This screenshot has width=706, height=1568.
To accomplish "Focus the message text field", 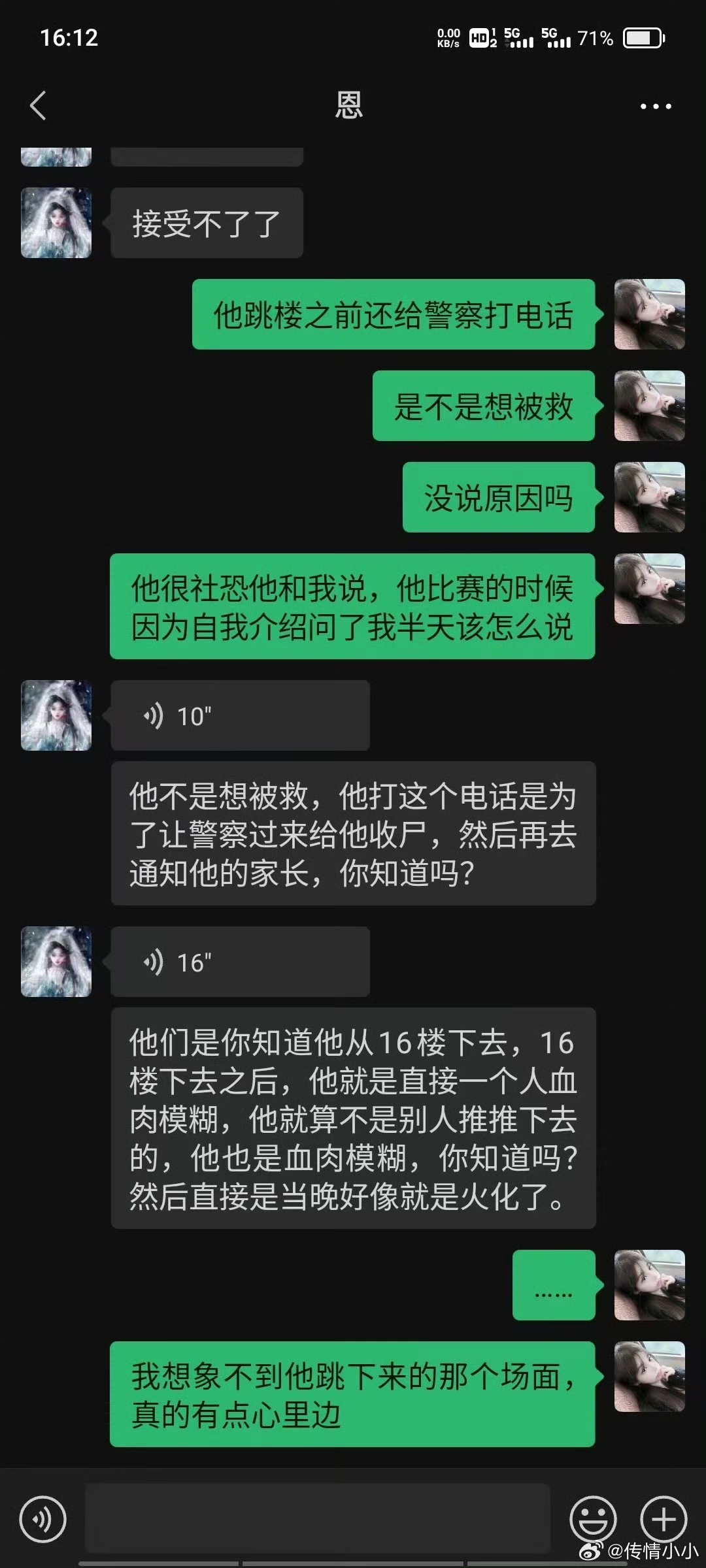I will point(318,1518).
